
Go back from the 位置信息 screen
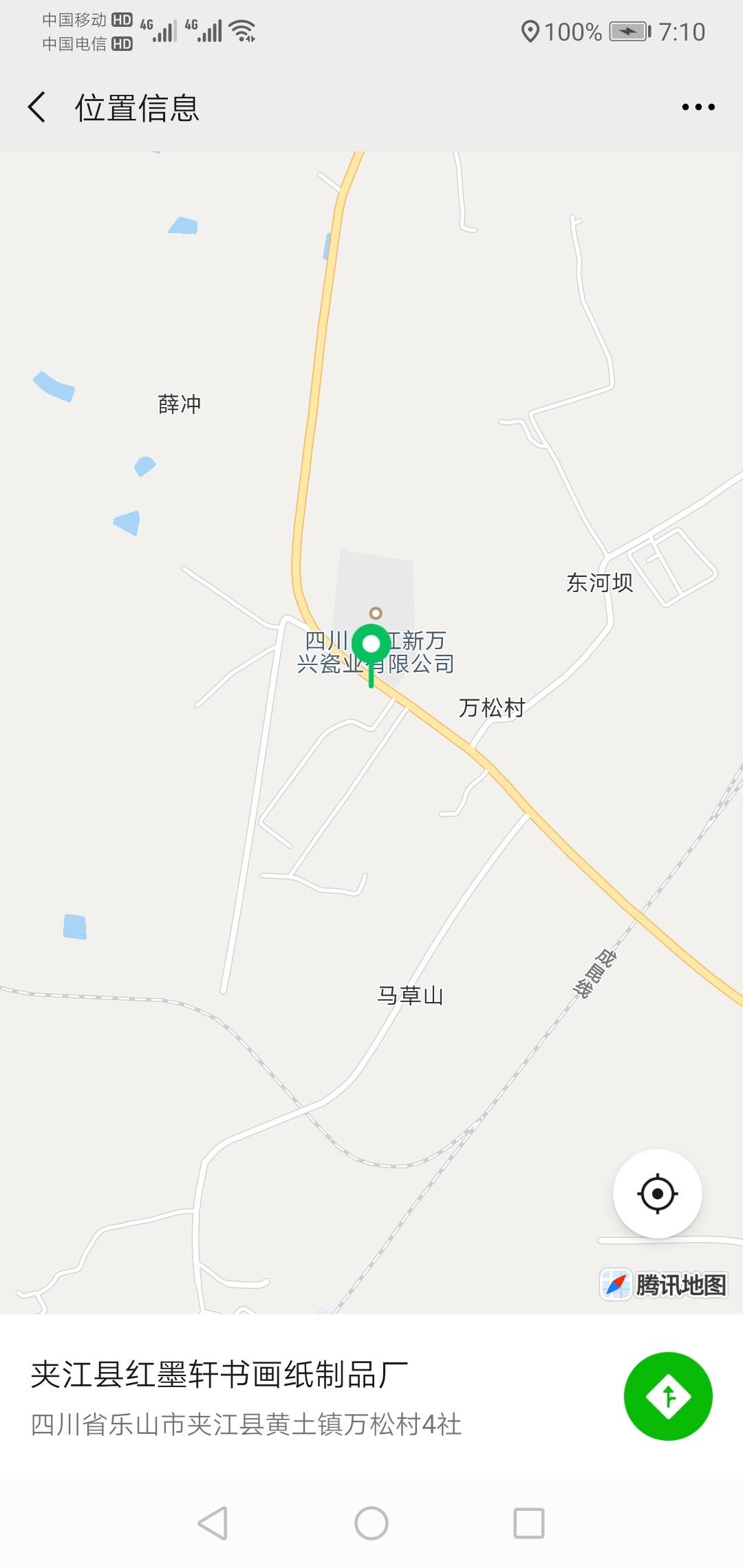(37, 107)
